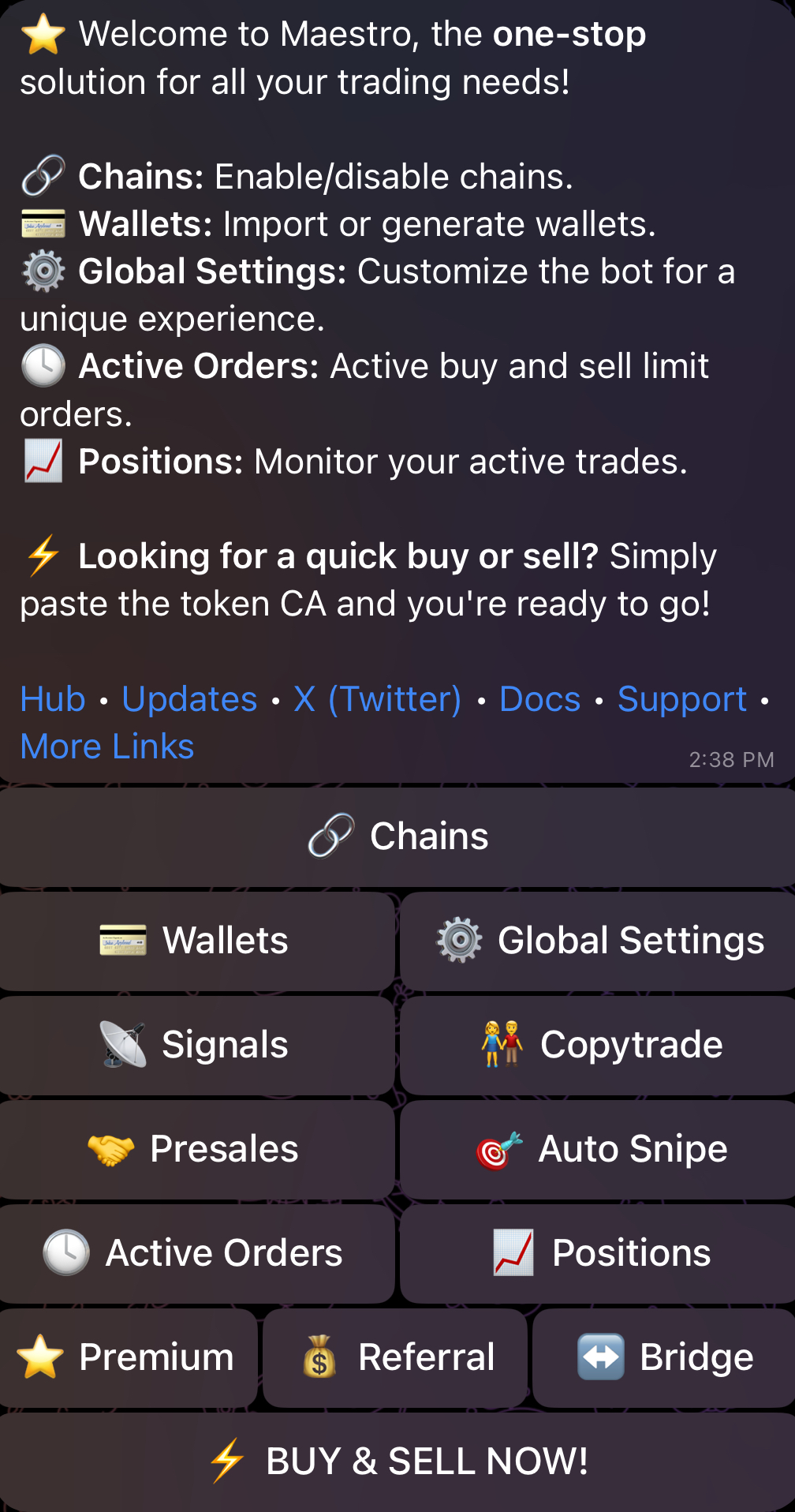This screenshot has width=795, height=1512.
Task: Open the Referral button
Action: click(x=396, y=1357)
